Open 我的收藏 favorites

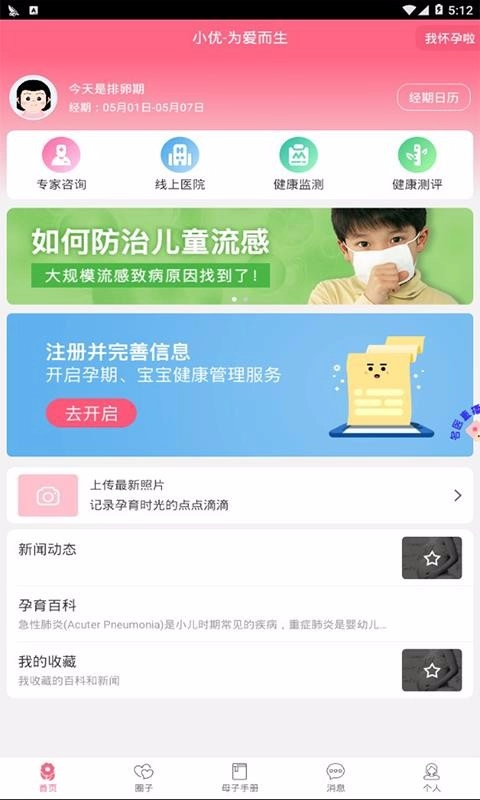(x=240, y=670)
